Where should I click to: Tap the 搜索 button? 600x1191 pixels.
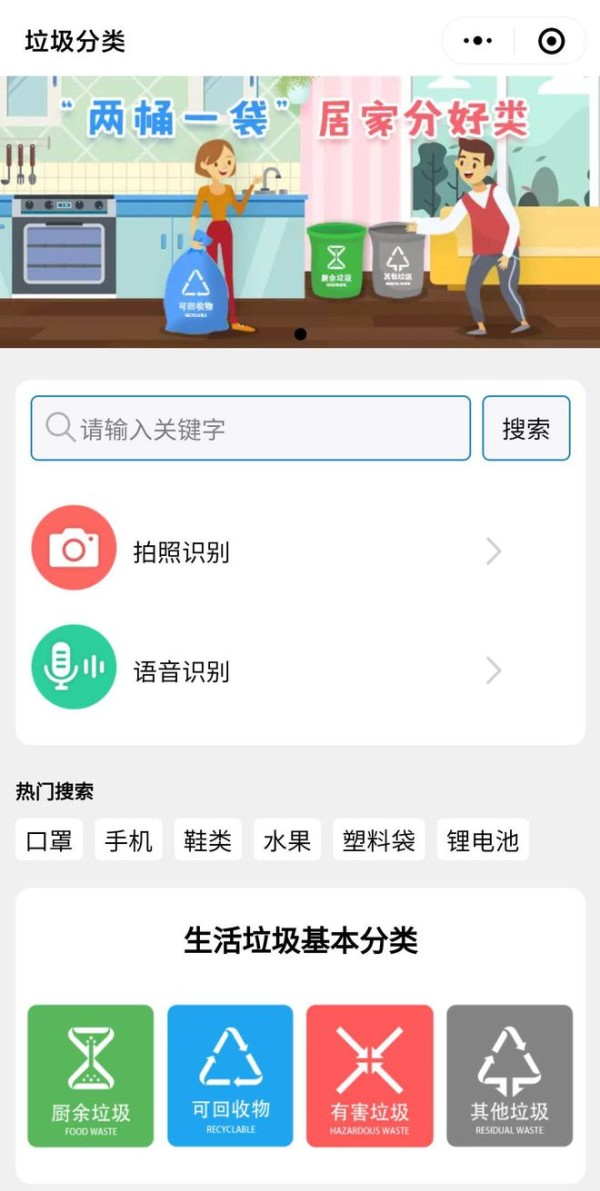click(526, 429)
